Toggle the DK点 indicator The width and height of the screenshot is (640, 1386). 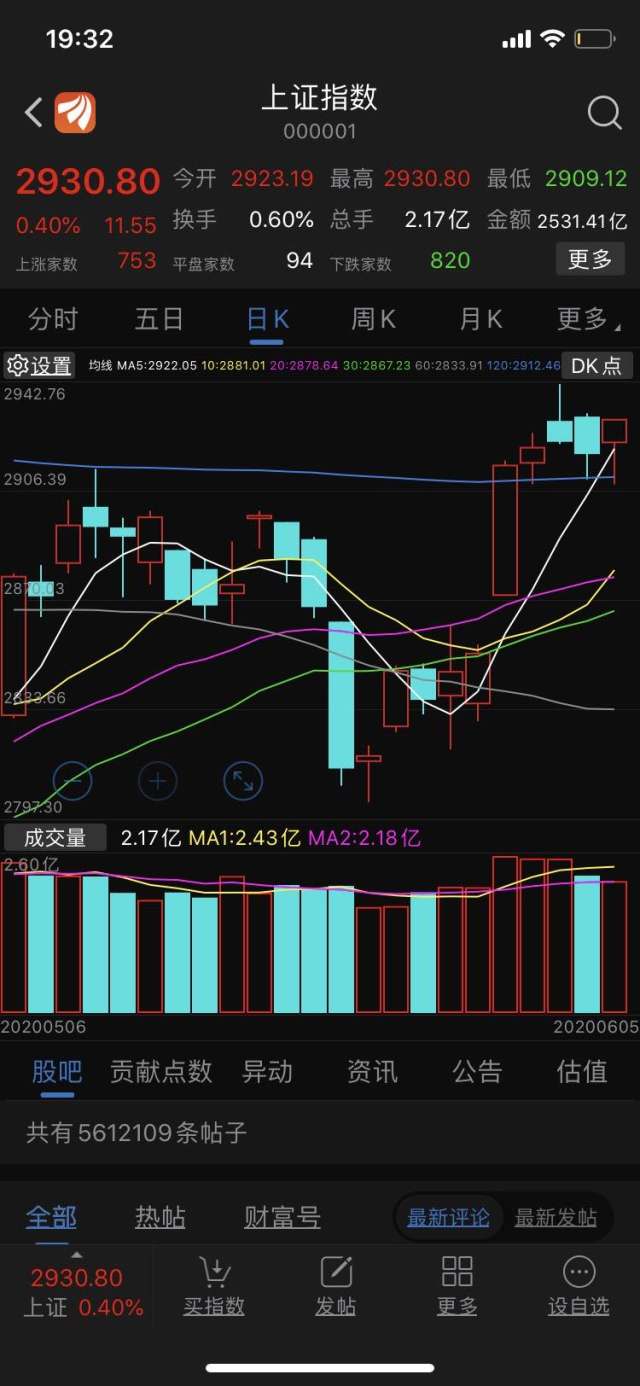[596, 366]
